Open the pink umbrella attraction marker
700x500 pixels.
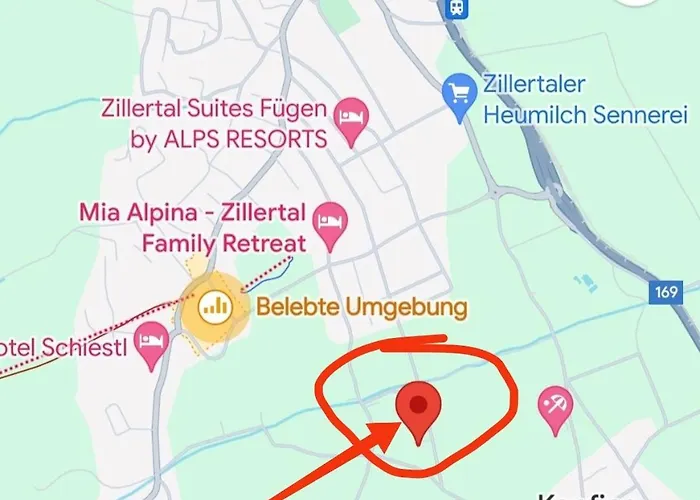554,407
